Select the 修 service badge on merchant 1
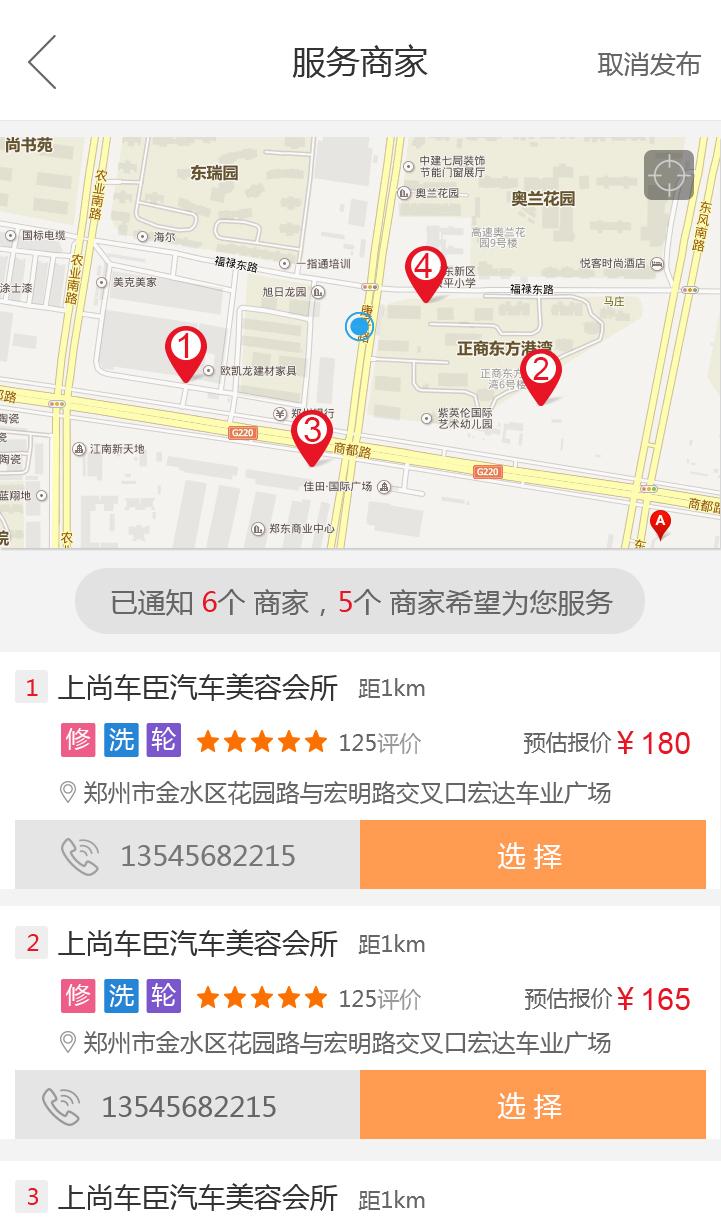The image size is (721, 1225). (78, 740)
